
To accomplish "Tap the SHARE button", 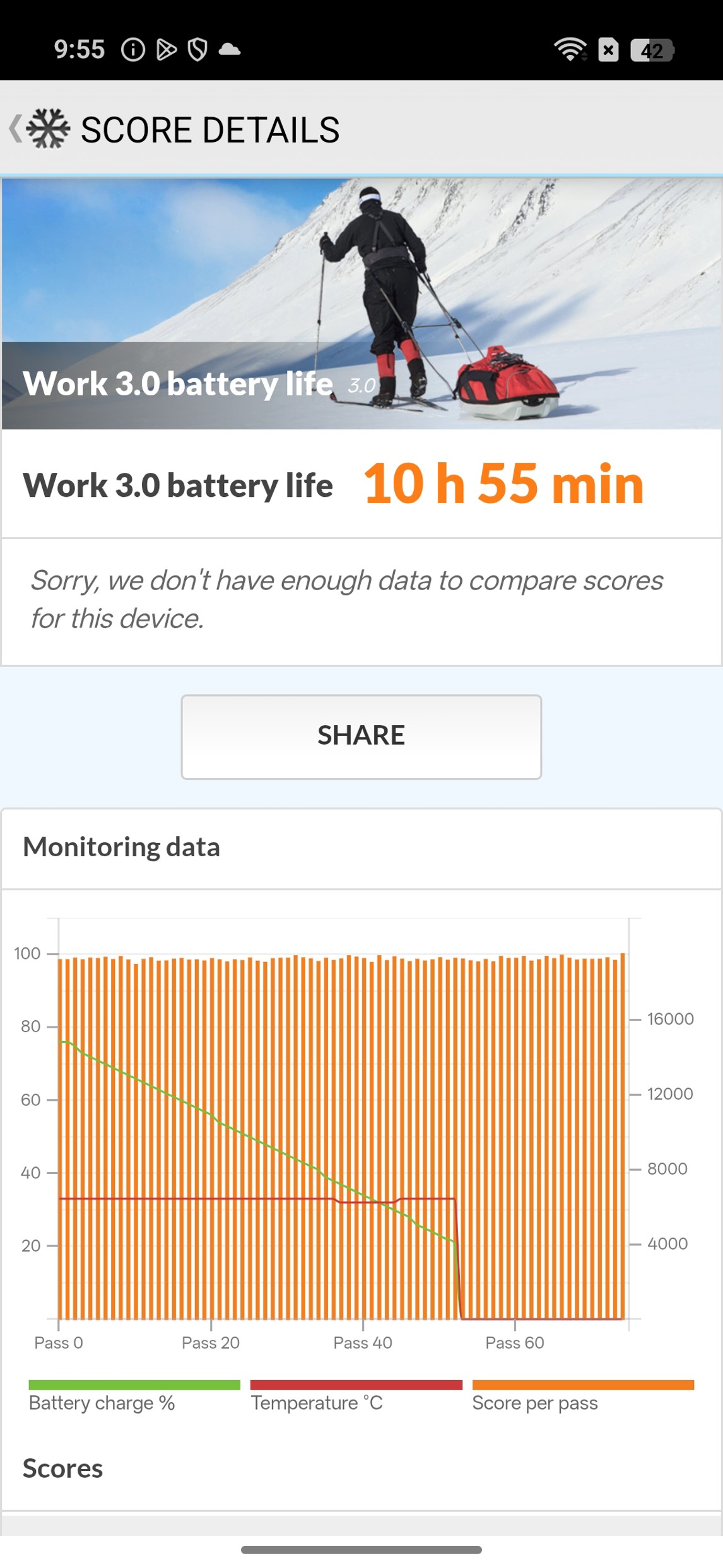I will pyautogui.click(x=361, y=736).
